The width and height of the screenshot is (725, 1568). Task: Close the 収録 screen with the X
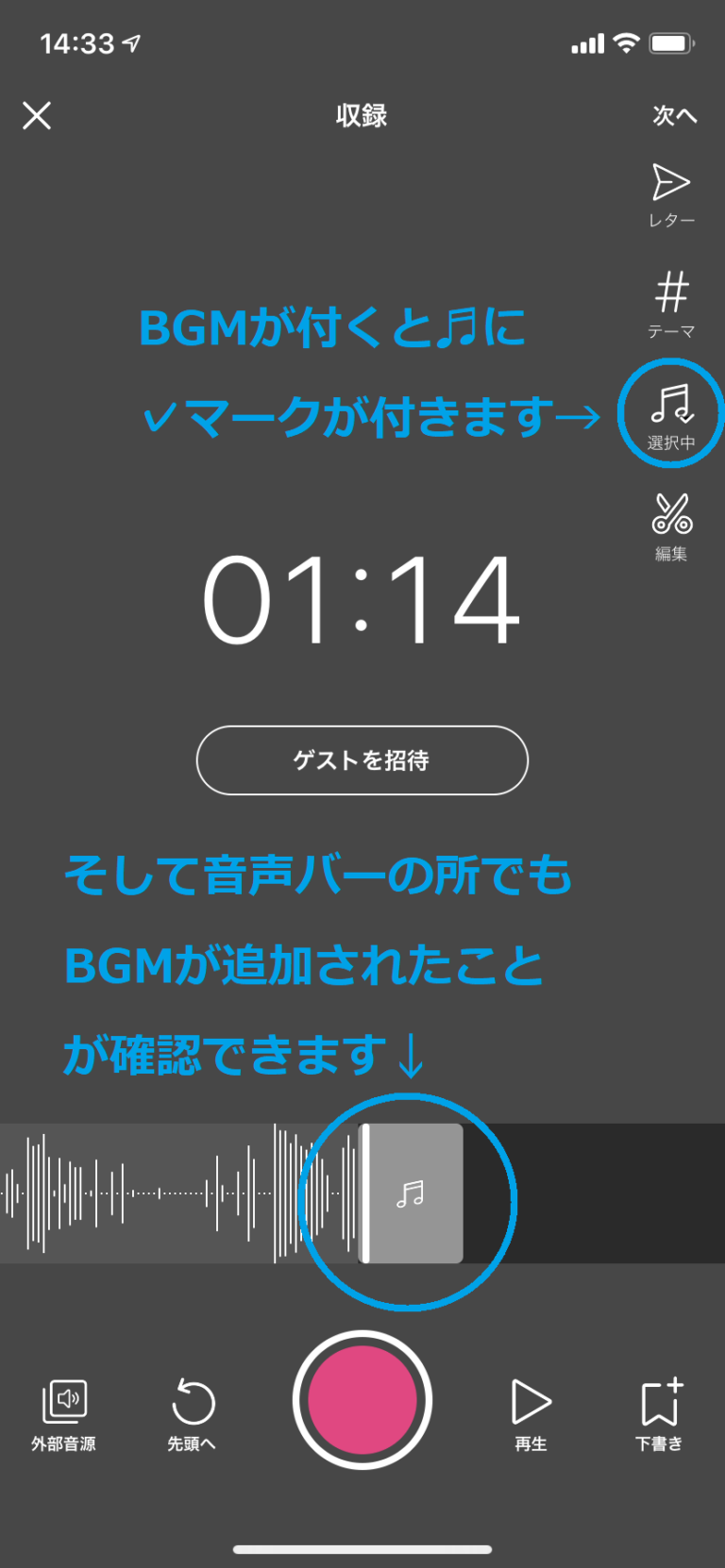pyautogui.click(x=37, y=116)
